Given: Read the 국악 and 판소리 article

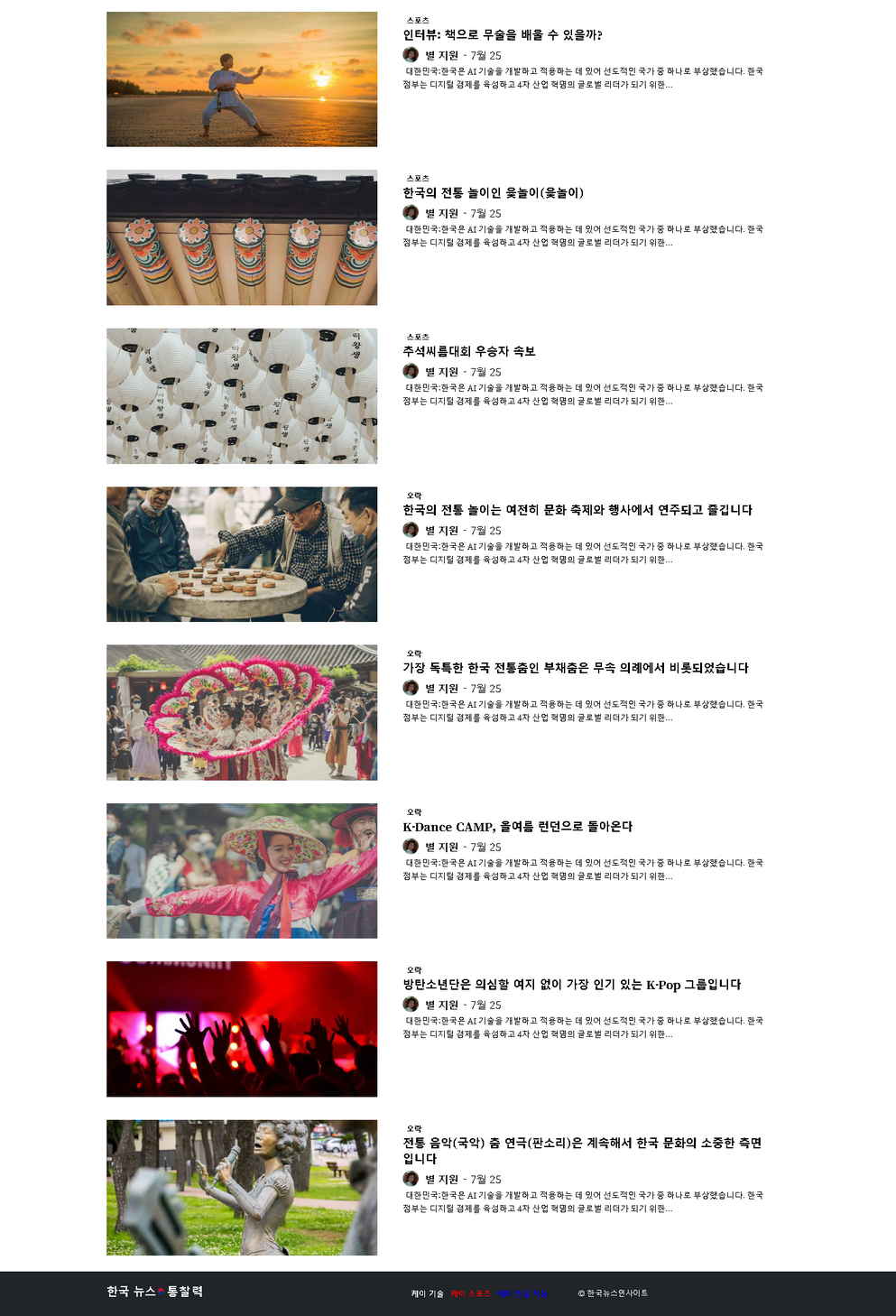Looking at the screenshot, I should 581,1144.
